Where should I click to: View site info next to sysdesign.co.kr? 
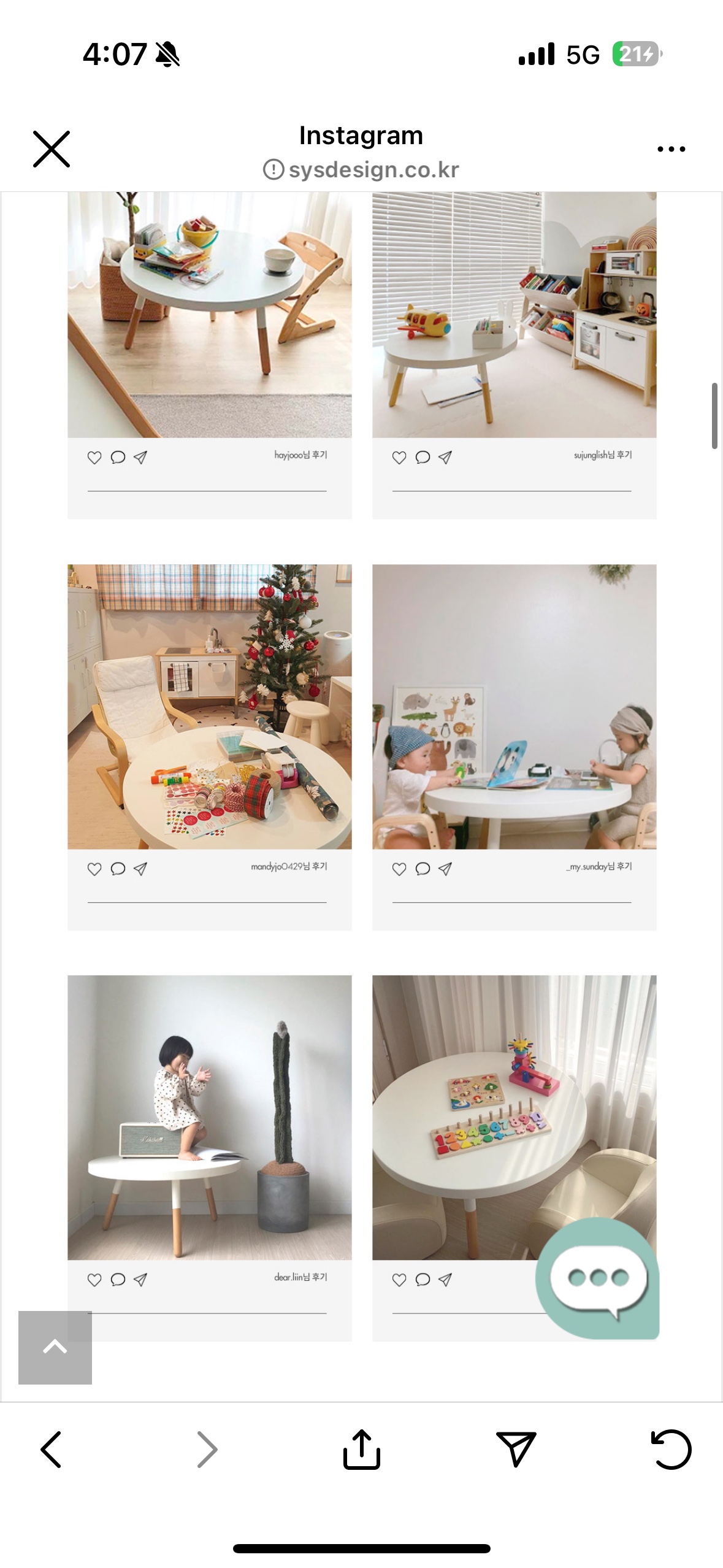tap(274, 169)
